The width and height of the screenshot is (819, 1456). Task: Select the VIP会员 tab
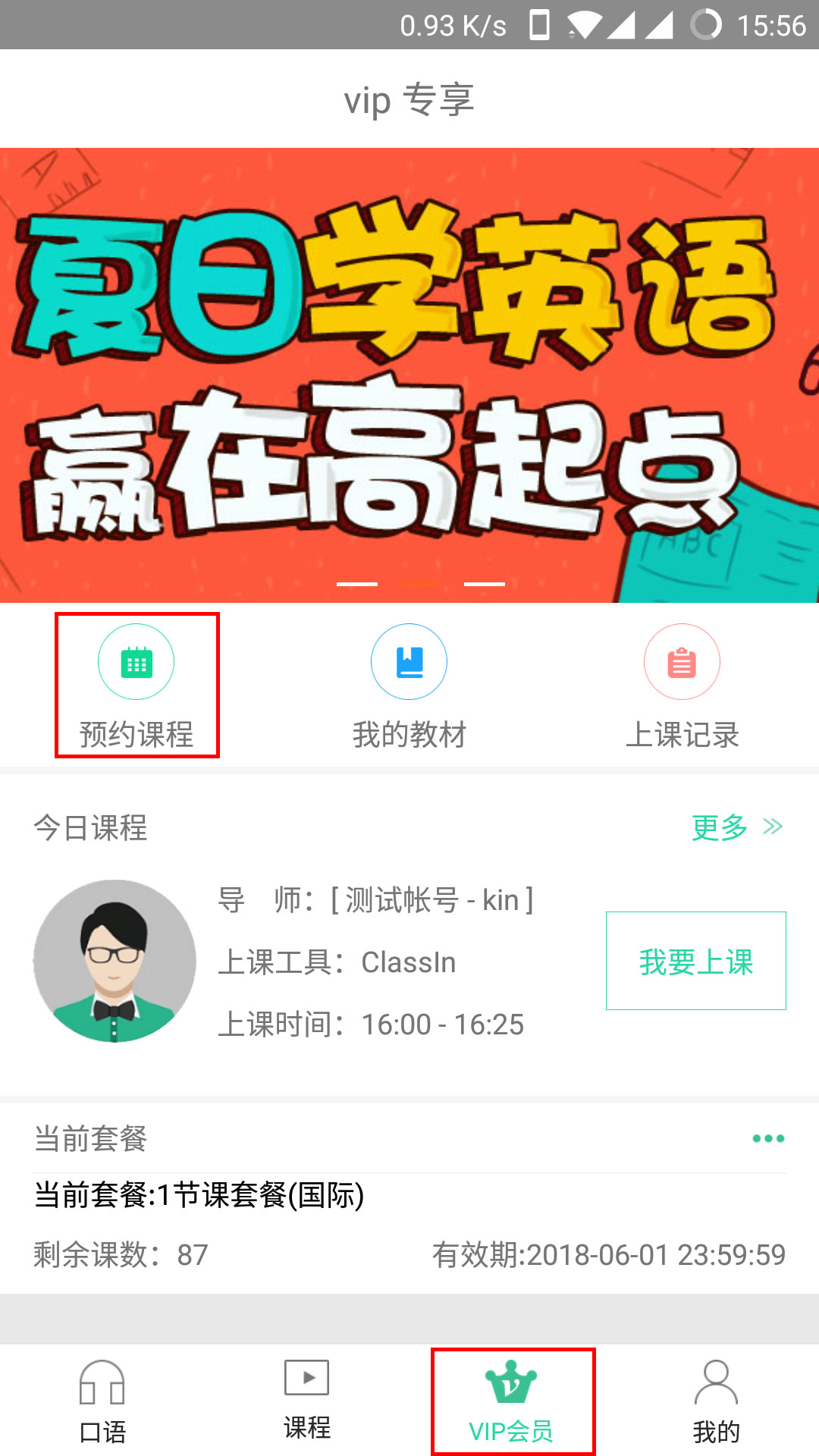tap(512, 1403)
